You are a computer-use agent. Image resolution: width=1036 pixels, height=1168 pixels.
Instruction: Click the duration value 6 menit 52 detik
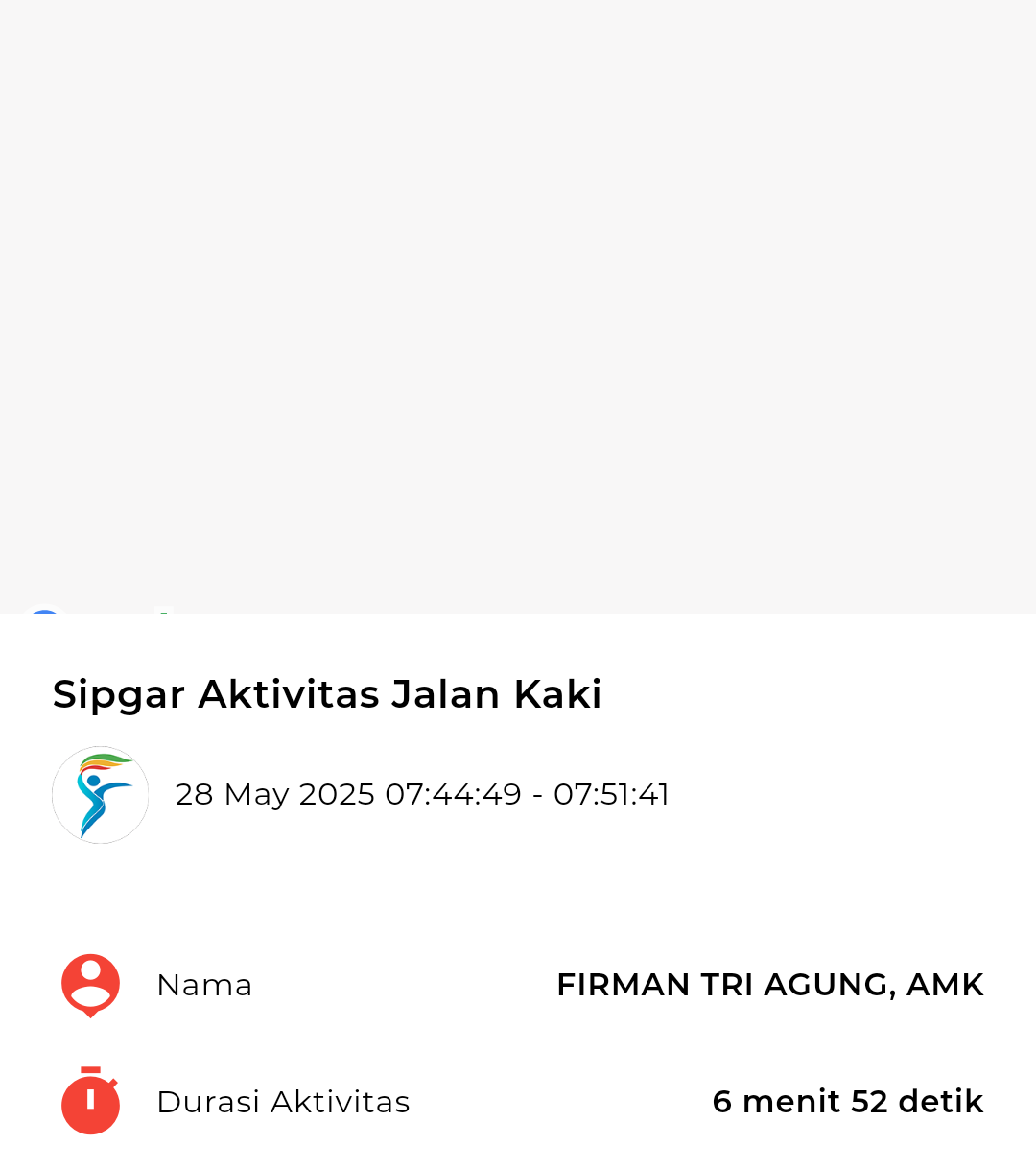point(848,1101)
